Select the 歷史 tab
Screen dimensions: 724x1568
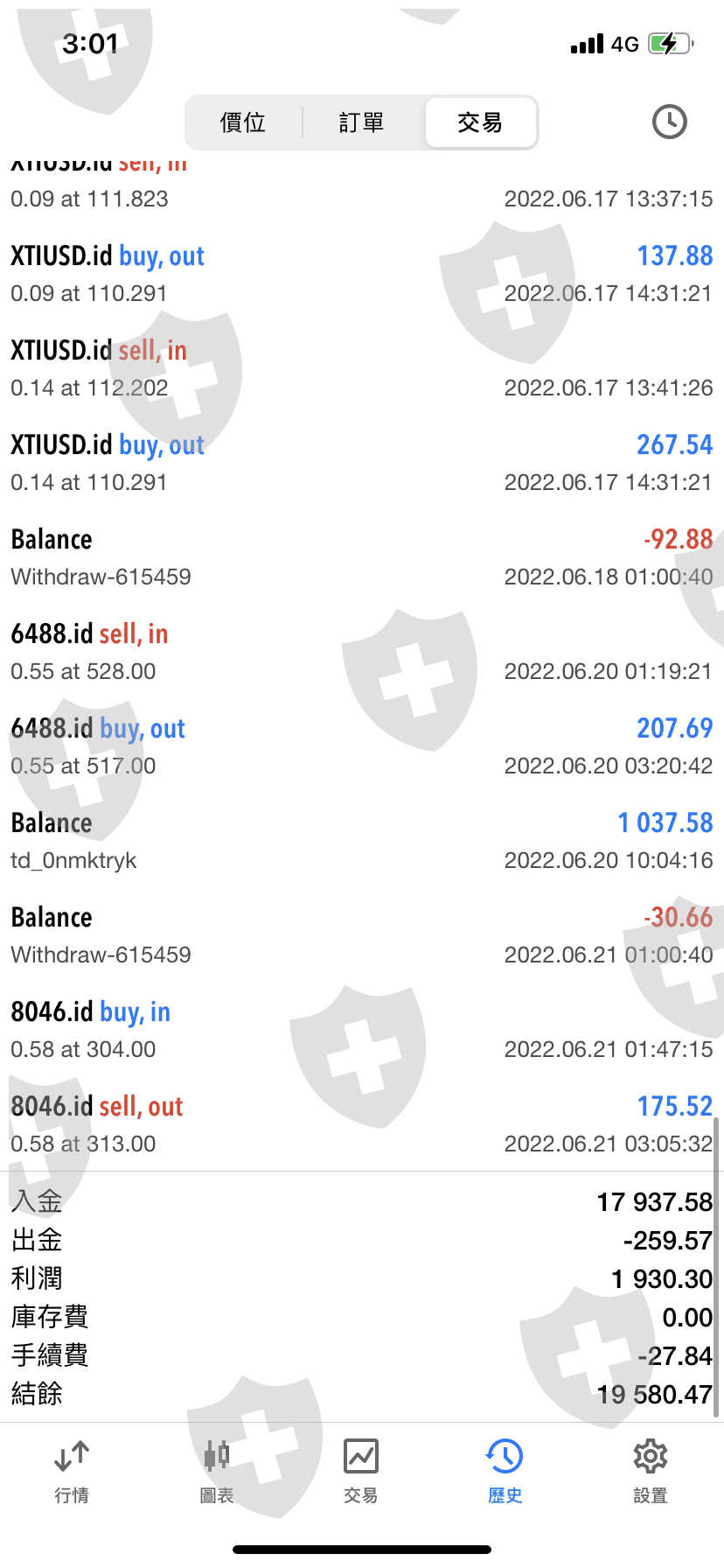505,1472
